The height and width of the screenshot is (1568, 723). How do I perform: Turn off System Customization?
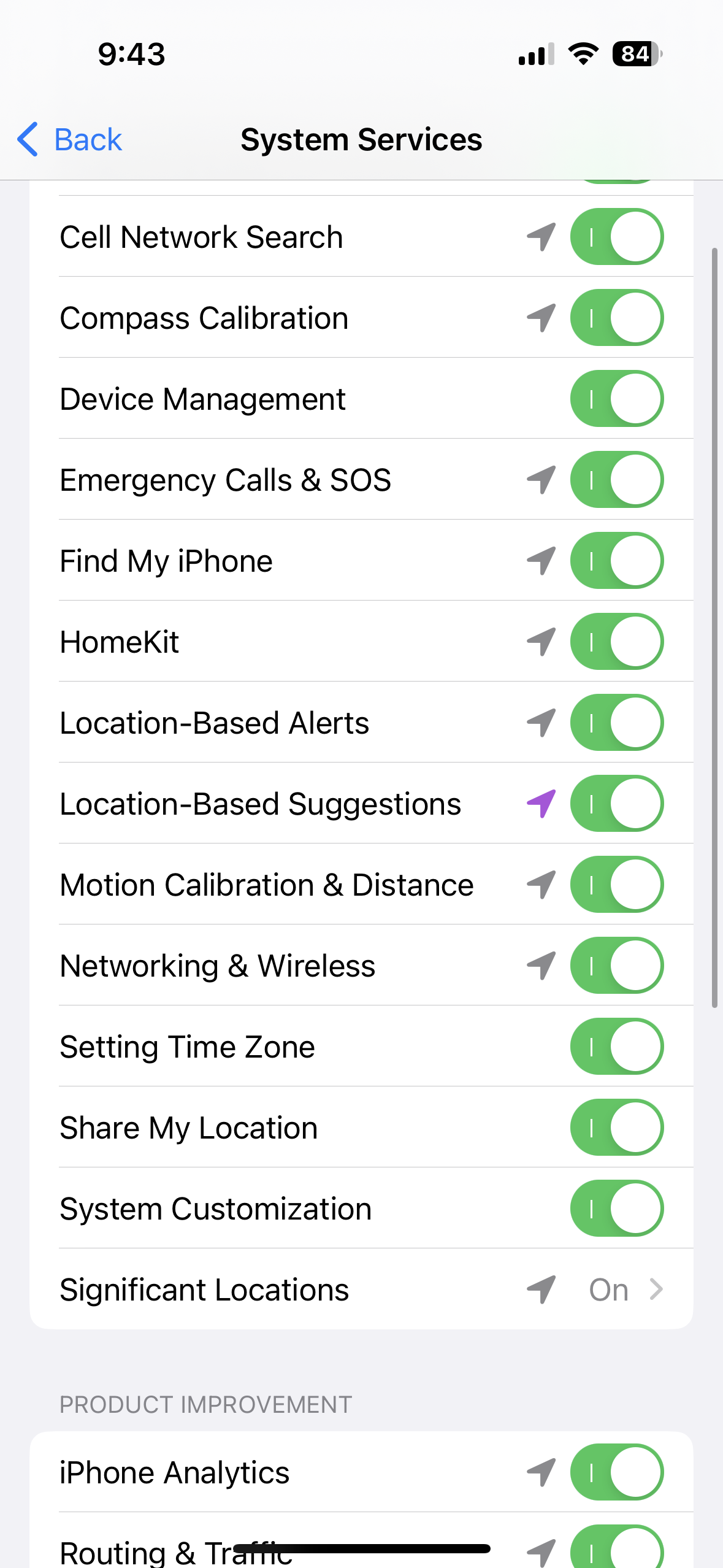pyautogui.click(x=616, y=1209)
